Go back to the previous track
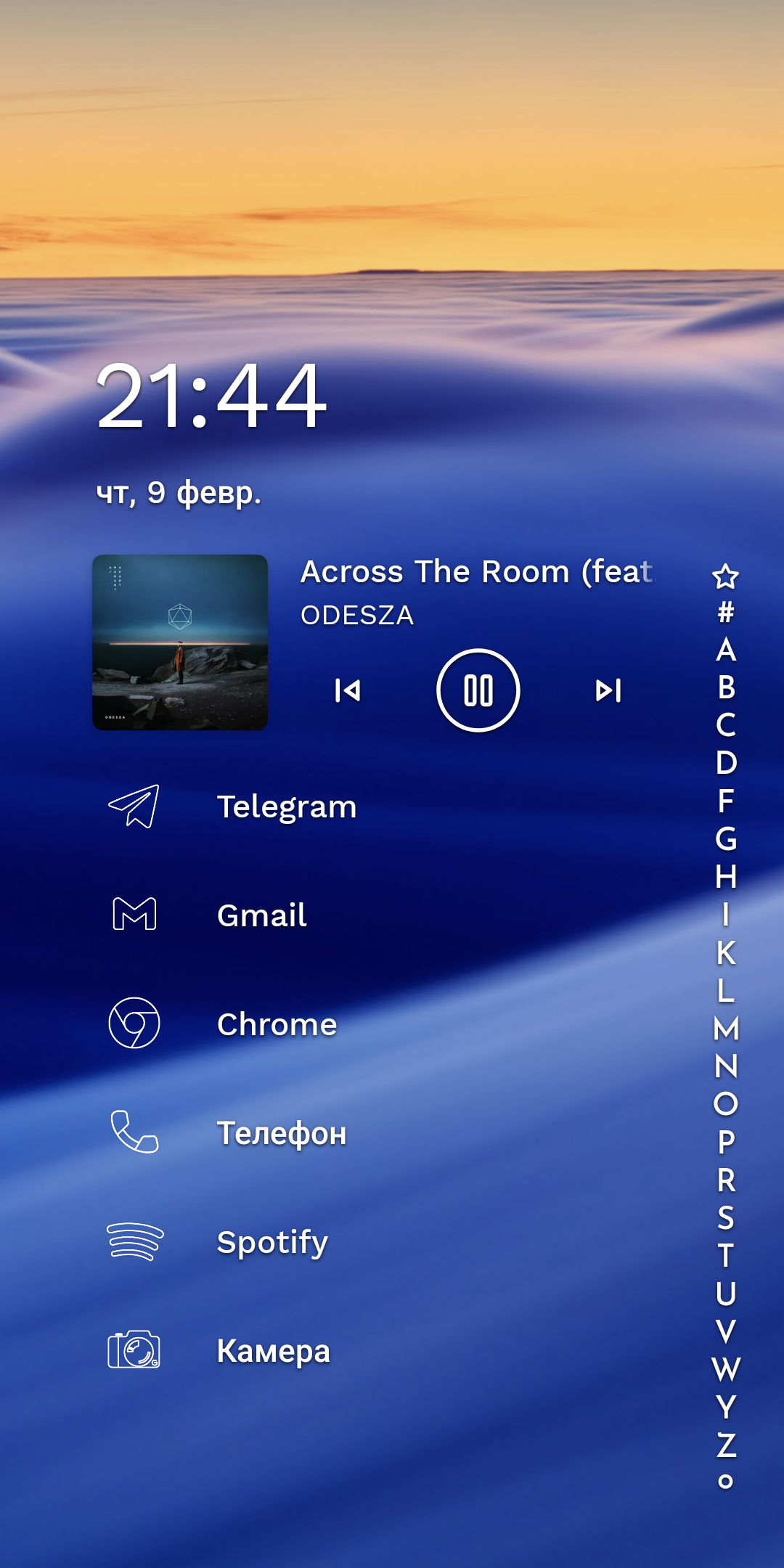The image size is (784, 1568). [x=348, y=690]
